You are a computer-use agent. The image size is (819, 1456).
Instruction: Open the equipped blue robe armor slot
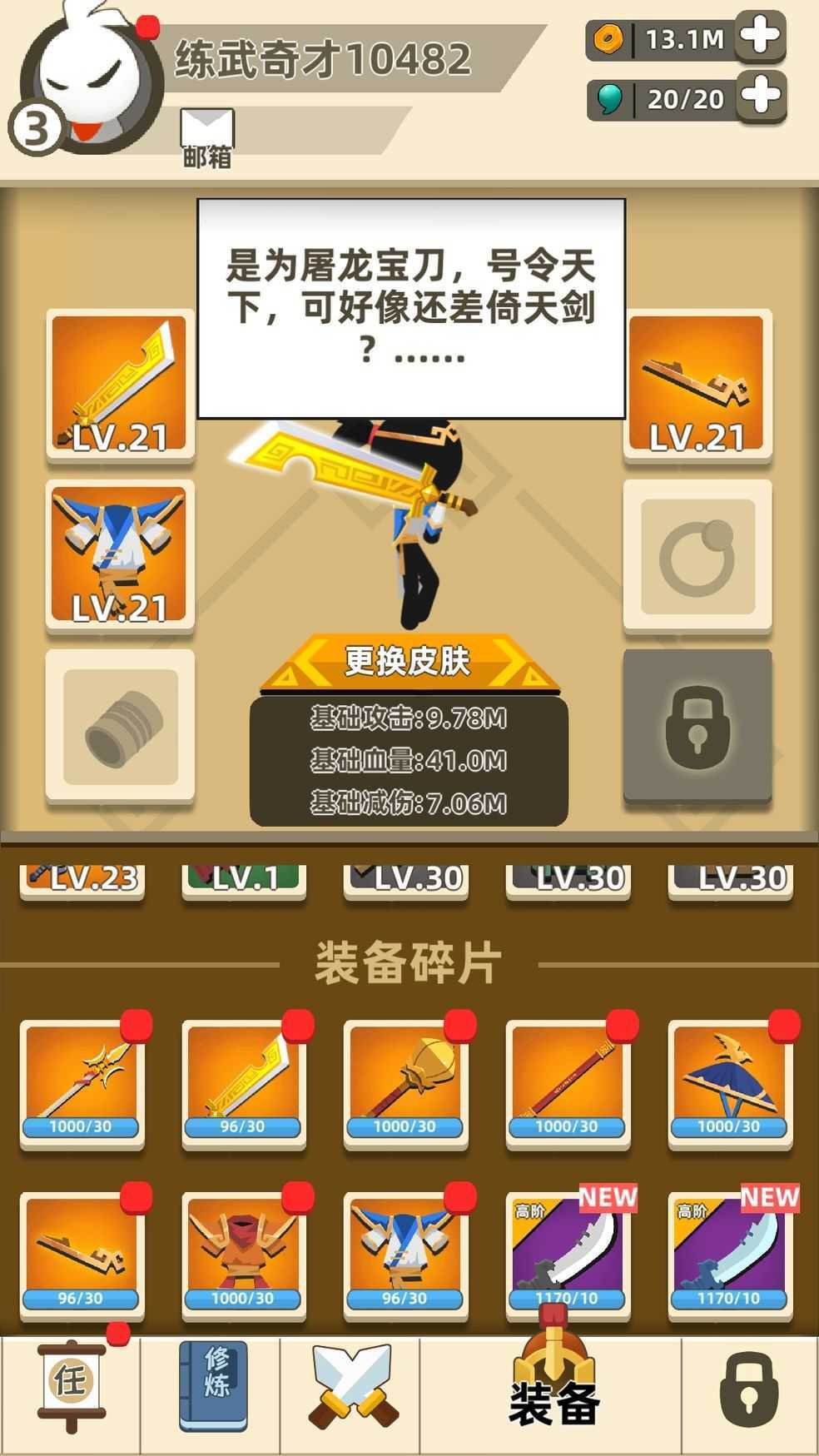120,555
